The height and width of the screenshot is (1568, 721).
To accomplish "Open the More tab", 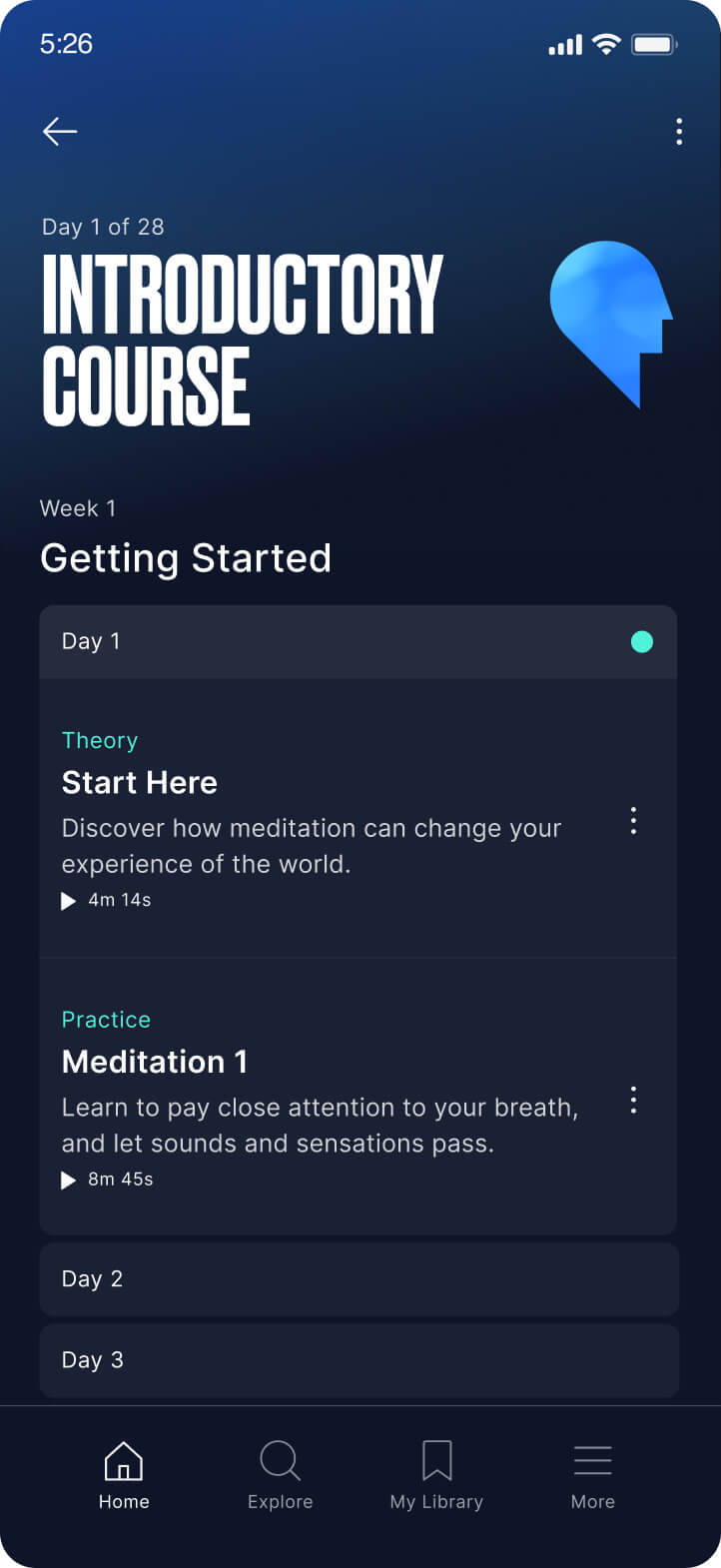I will pyautogui.click(x=593, y=1474).
